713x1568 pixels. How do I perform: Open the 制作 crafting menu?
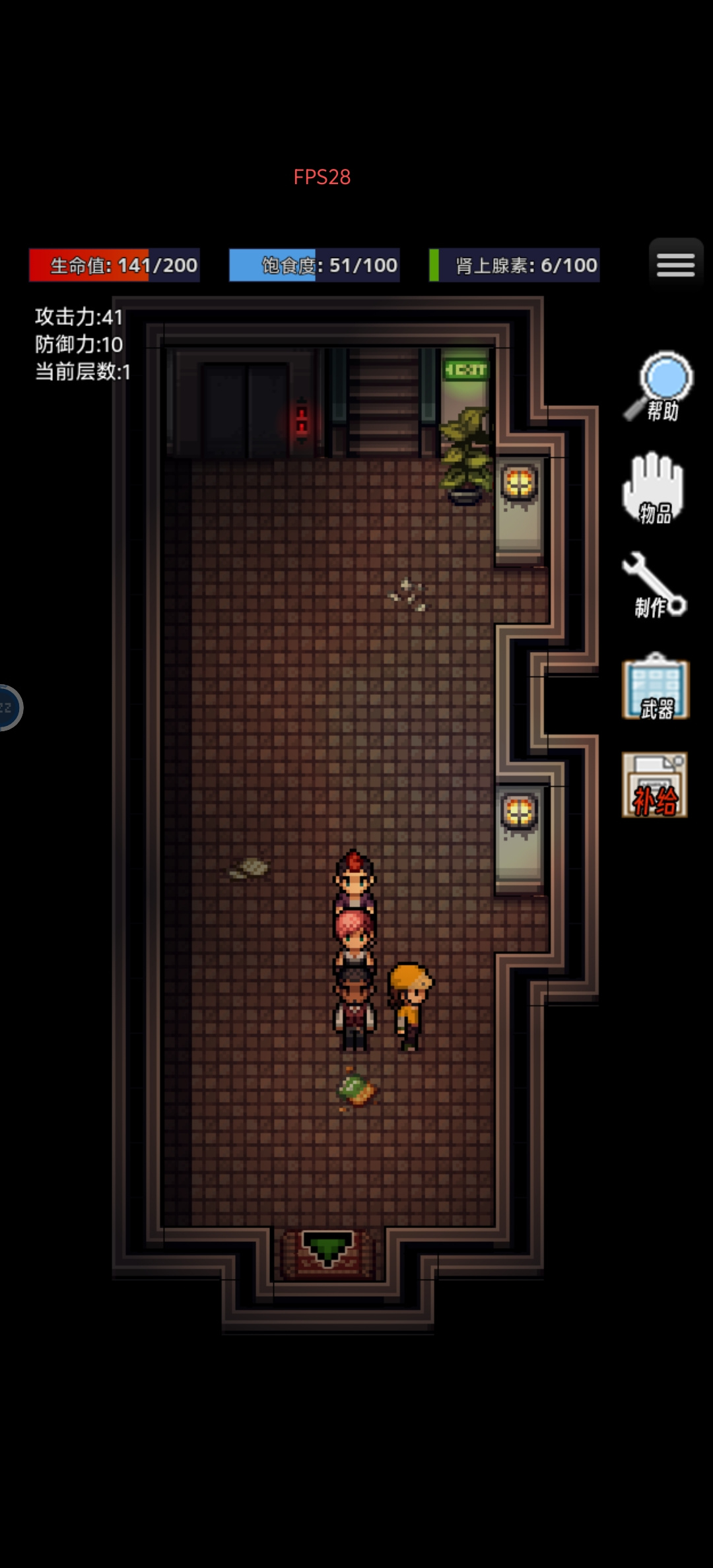pos(654,585)
